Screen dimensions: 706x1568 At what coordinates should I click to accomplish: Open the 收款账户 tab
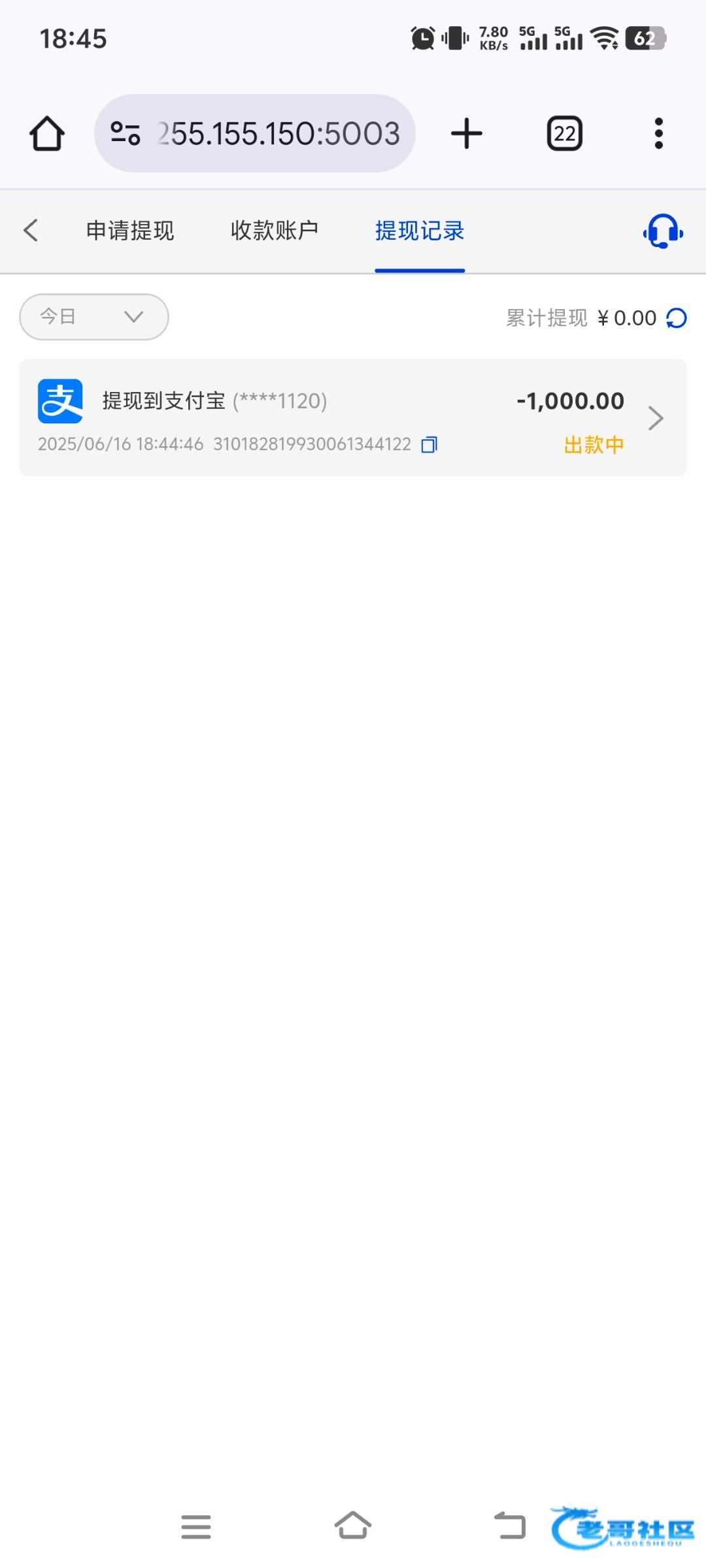click(x=275, y=231)
